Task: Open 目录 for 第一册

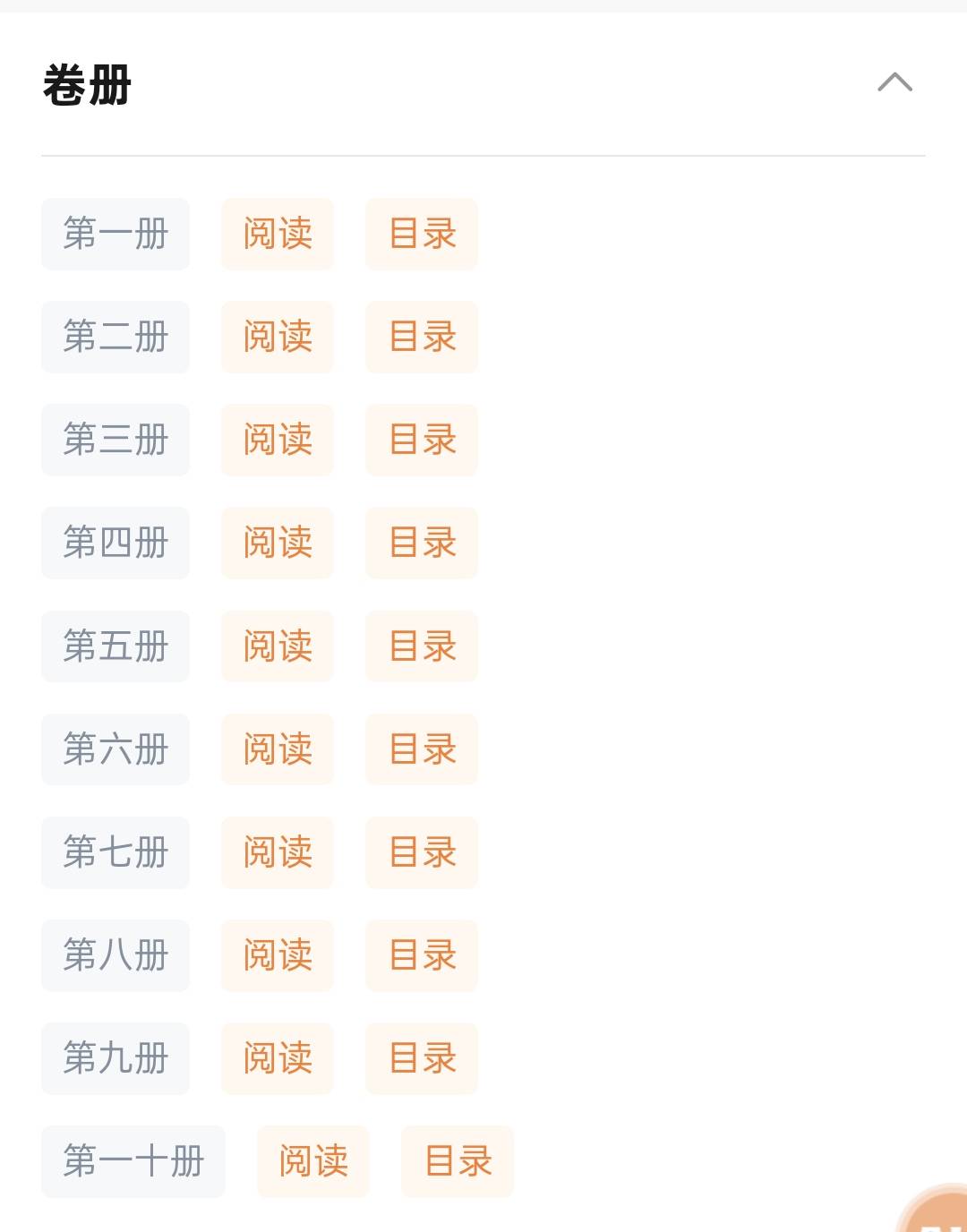Action: point(422,234)
